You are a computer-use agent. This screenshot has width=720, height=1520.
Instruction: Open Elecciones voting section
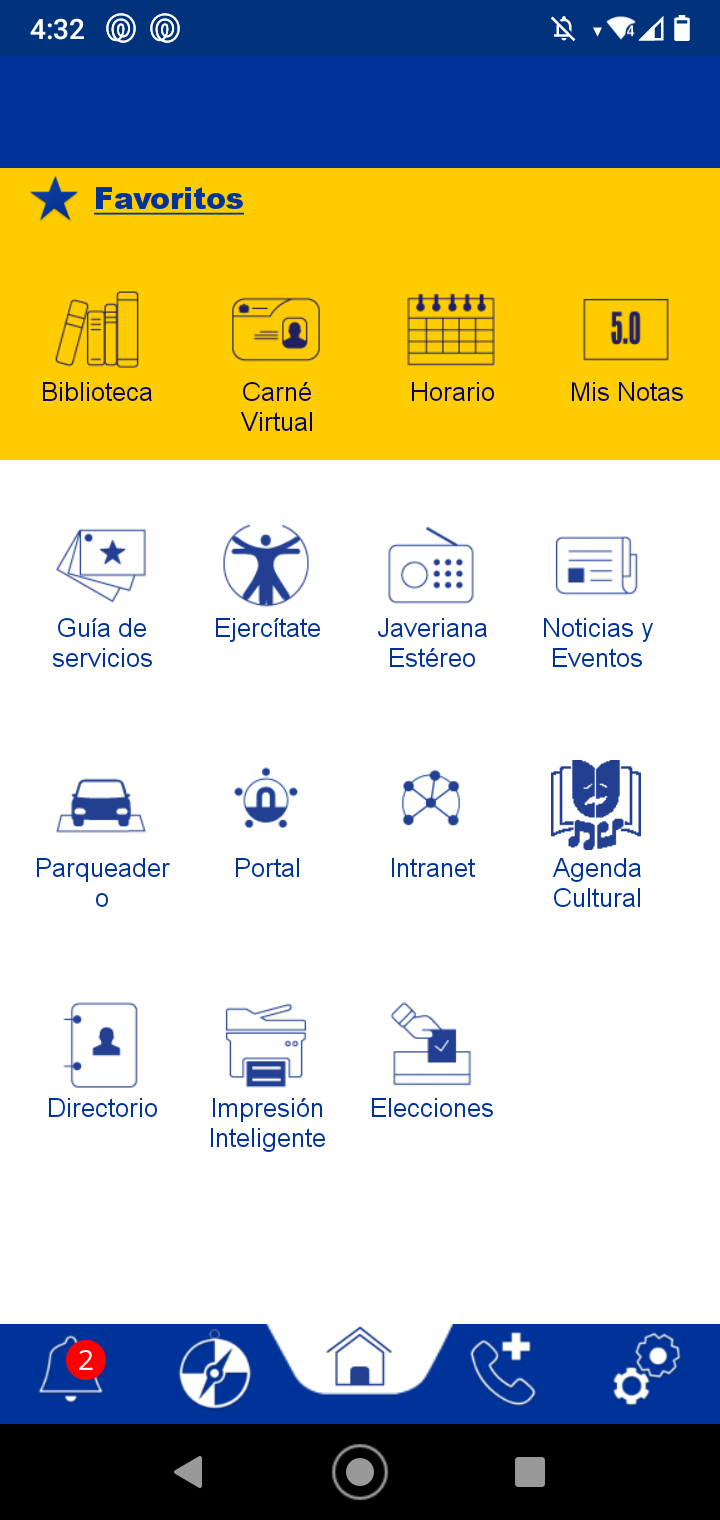[432, 1062]
